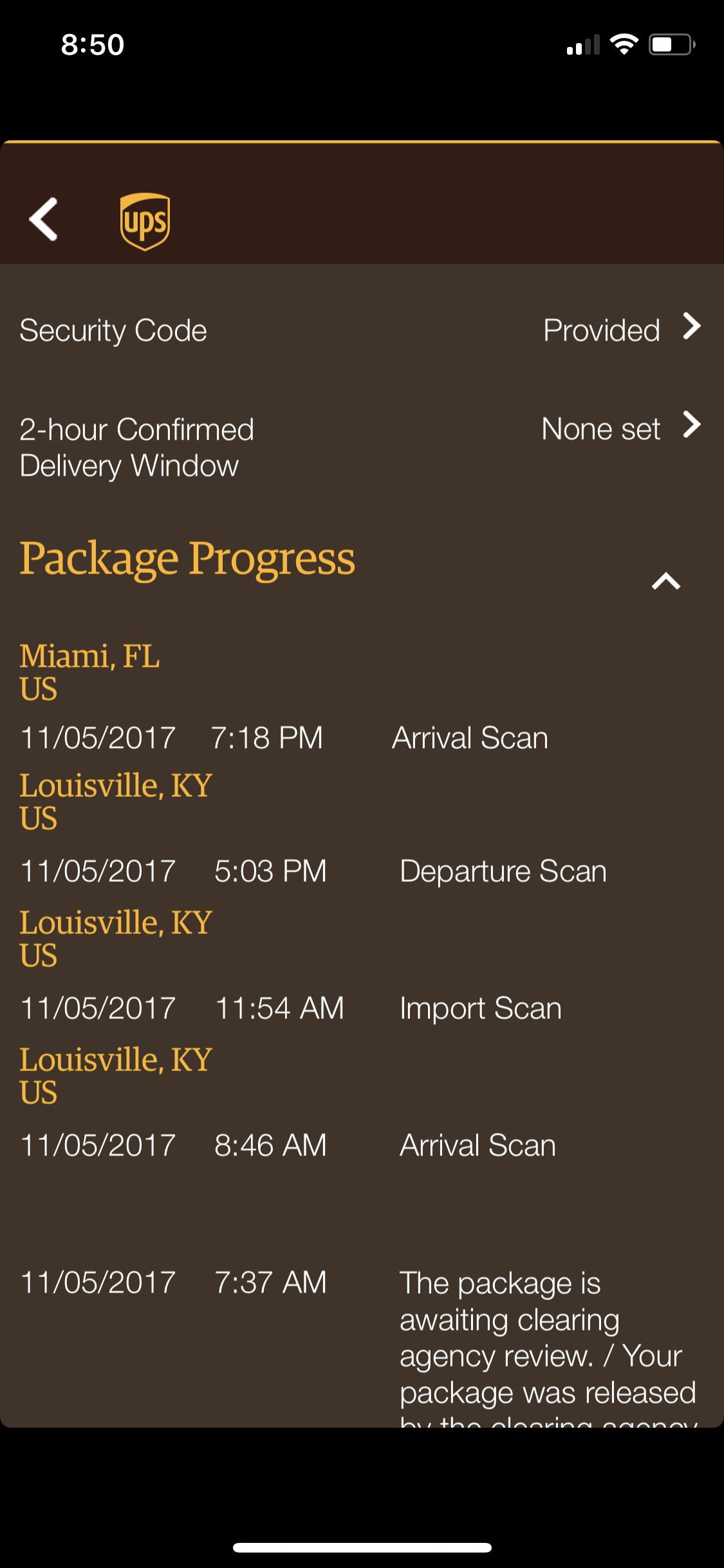Collapse the Package Progress section
Image resolution: width=724 pixels, height=1568 pixels.
click(x=665, y=581)
